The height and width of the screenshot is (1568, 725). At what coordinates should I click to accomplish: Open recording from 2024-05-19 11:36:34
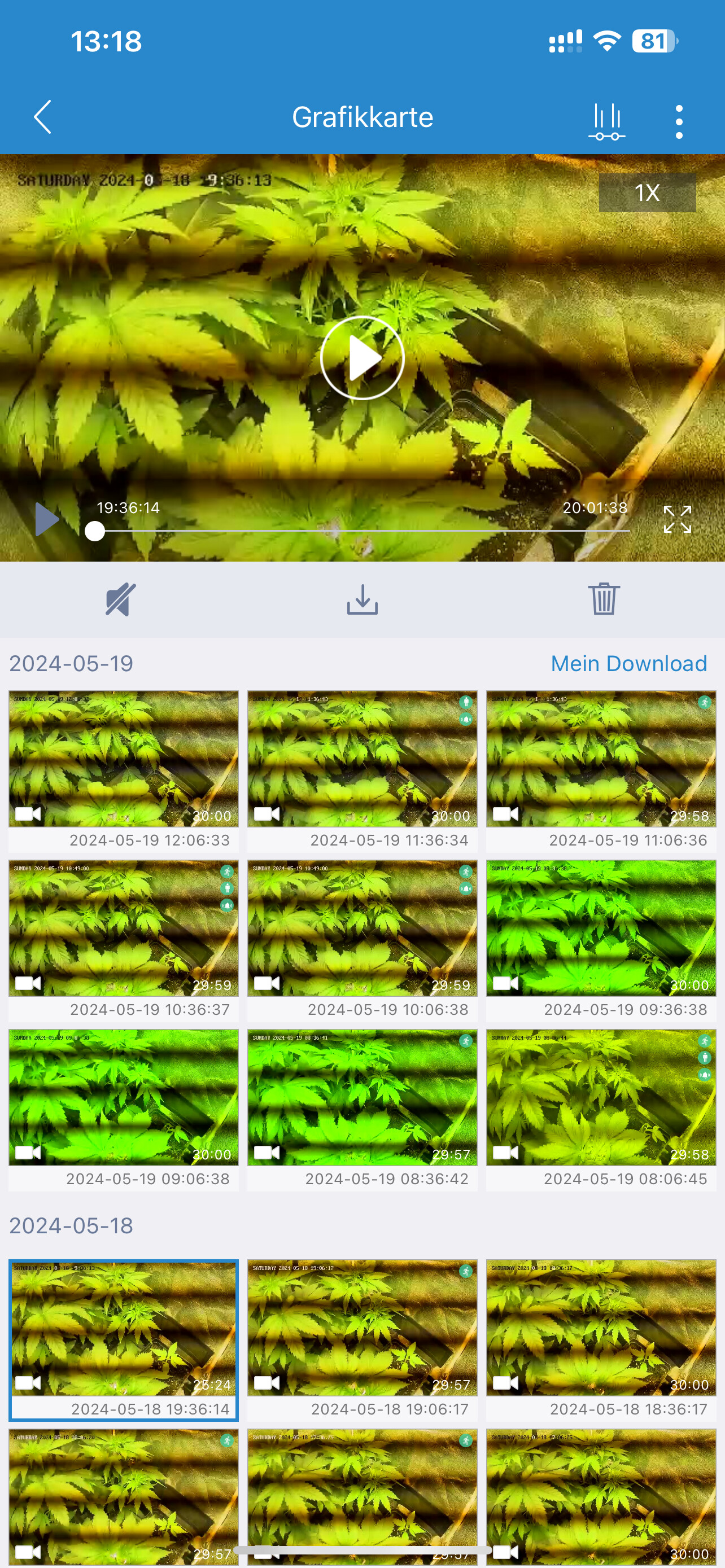click(362, 759)
